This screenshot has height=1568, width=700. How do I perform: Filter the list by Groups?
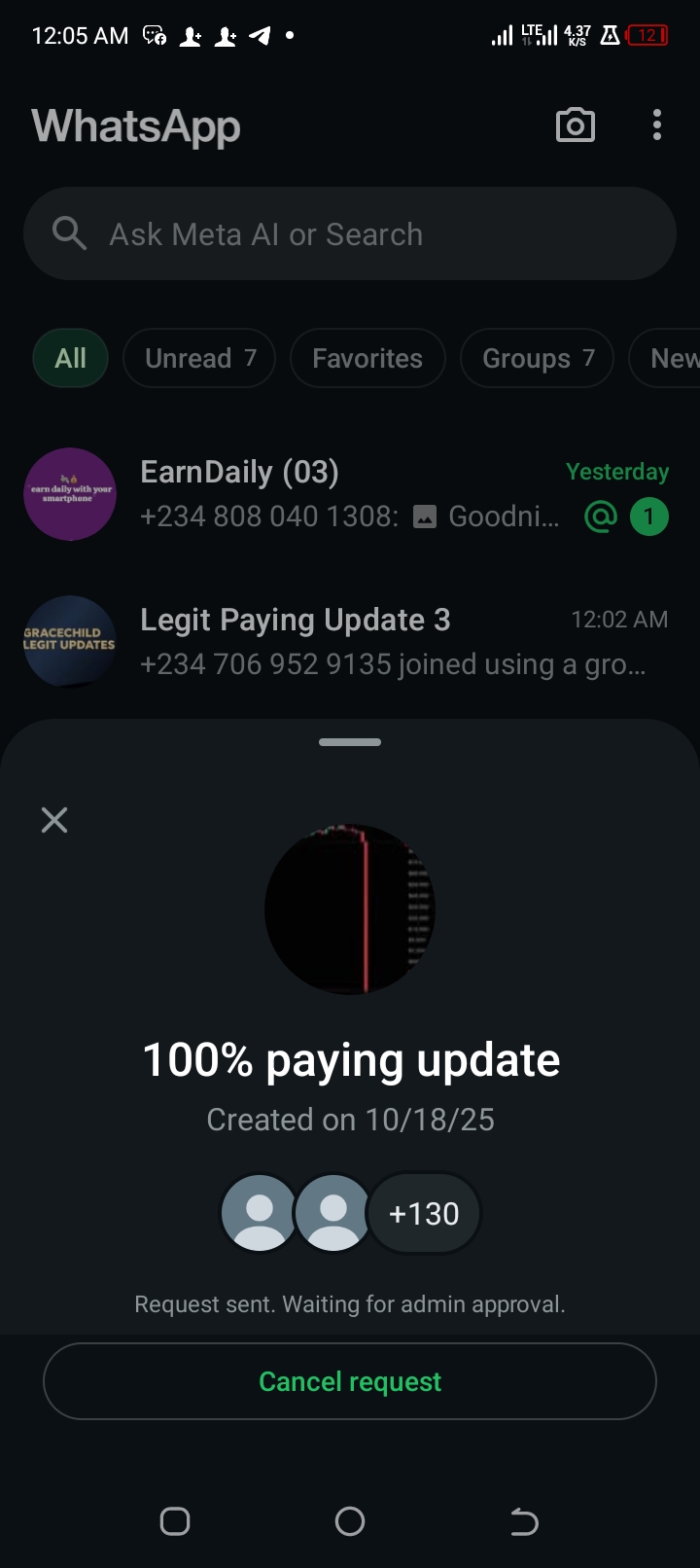pos(537,359)
